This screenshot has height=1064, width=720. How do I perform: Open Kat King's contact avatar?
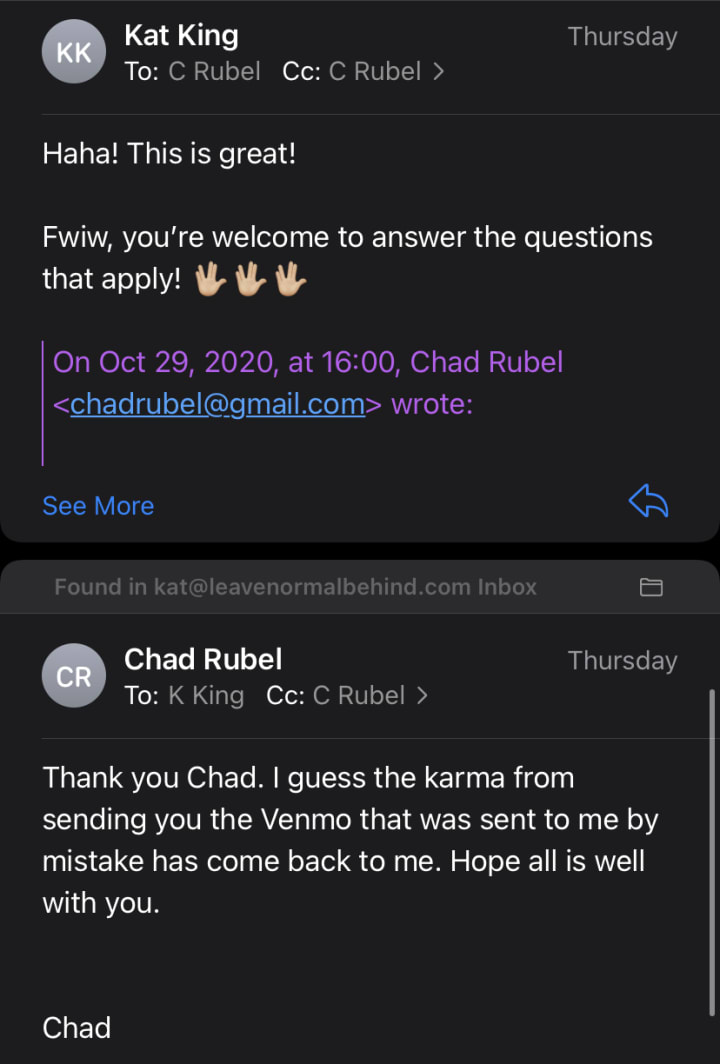coord(73,52)
